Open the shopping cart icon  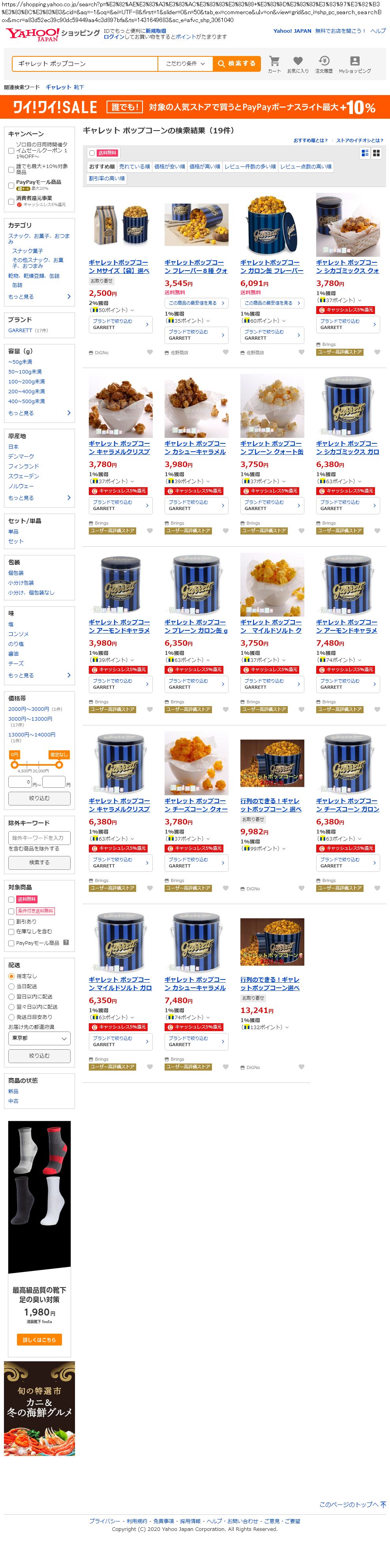(274, 63)
